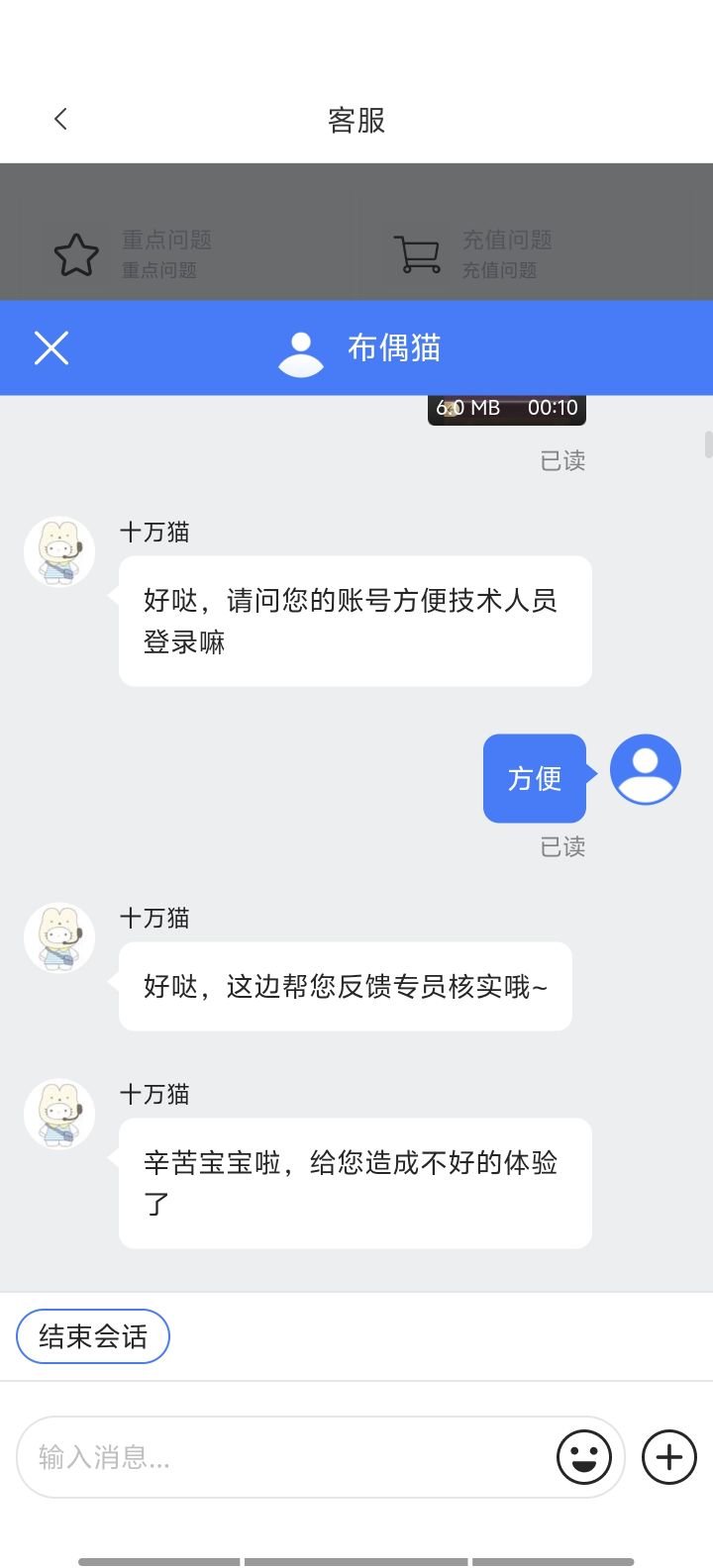The height and width of the screenshot is (1568, 713).
Task: Open the 6.0 MB video message
Action: pyautogui.click(x=506, y=408)
